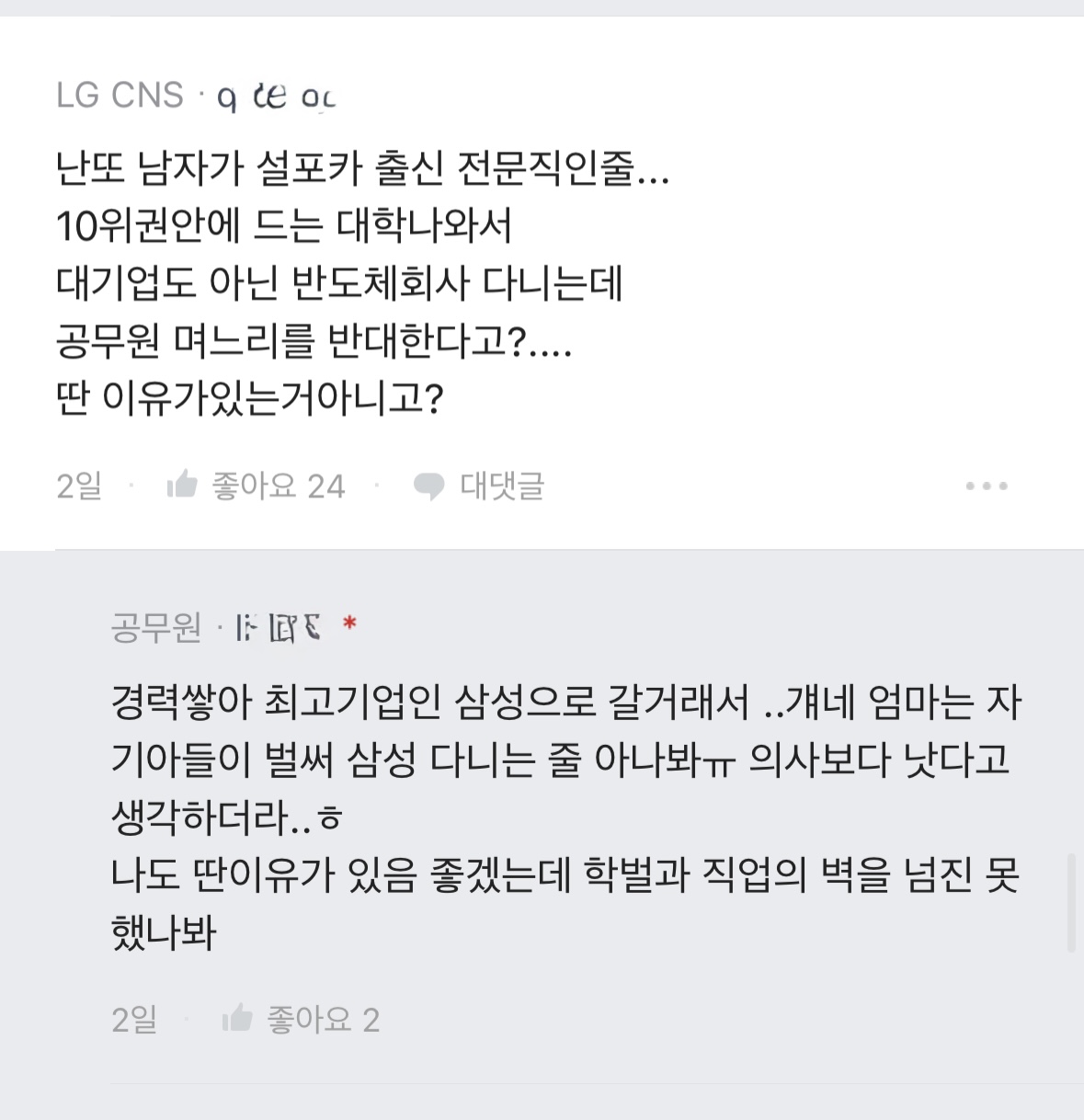Open the three-dot menu on LG CNS comment

tap(986, 486)
